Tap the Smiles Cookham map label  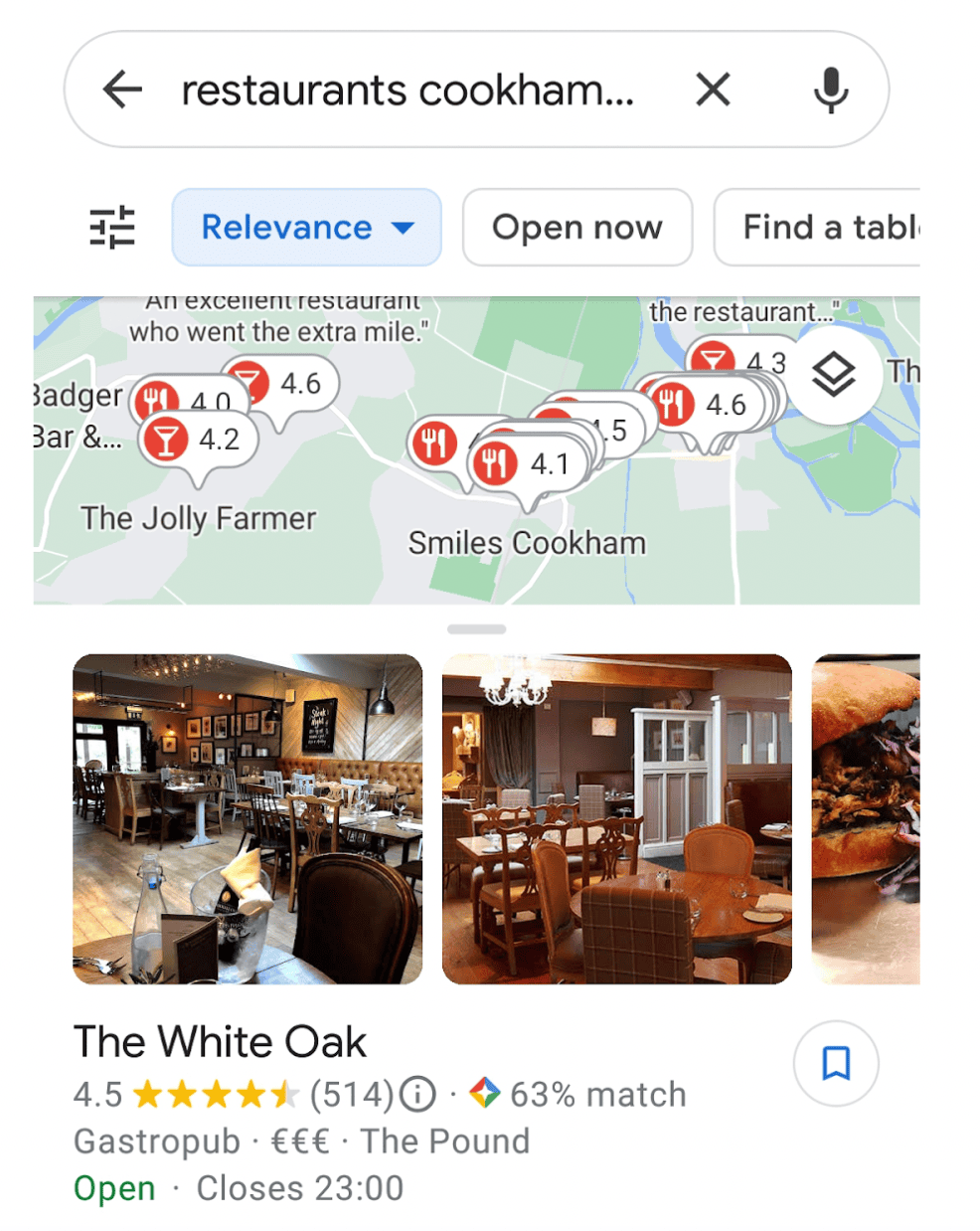click(x=527, y=543)
